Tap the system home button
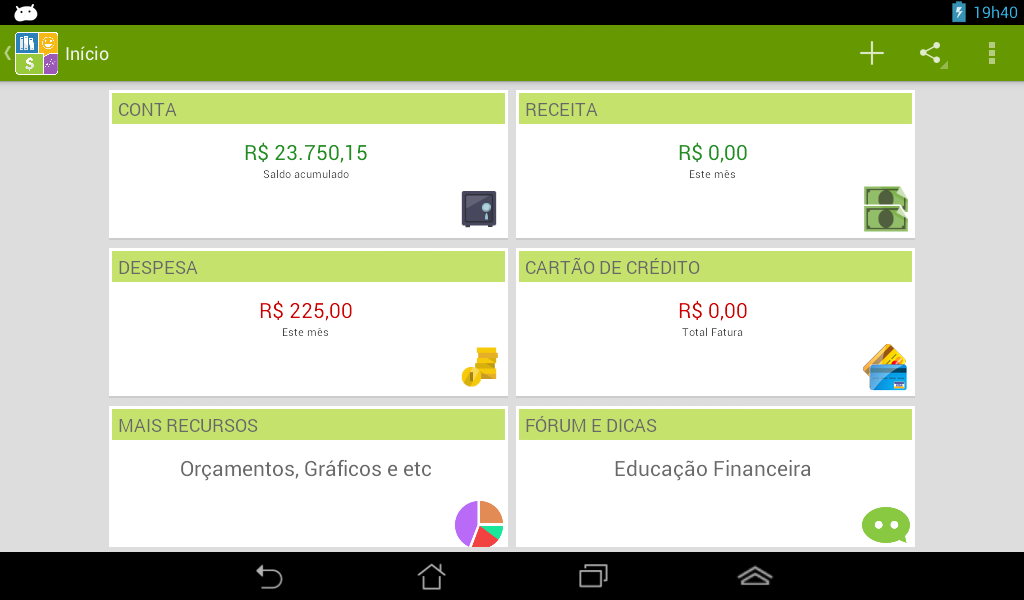This screenshot has width=1024, height=600. 431,576
